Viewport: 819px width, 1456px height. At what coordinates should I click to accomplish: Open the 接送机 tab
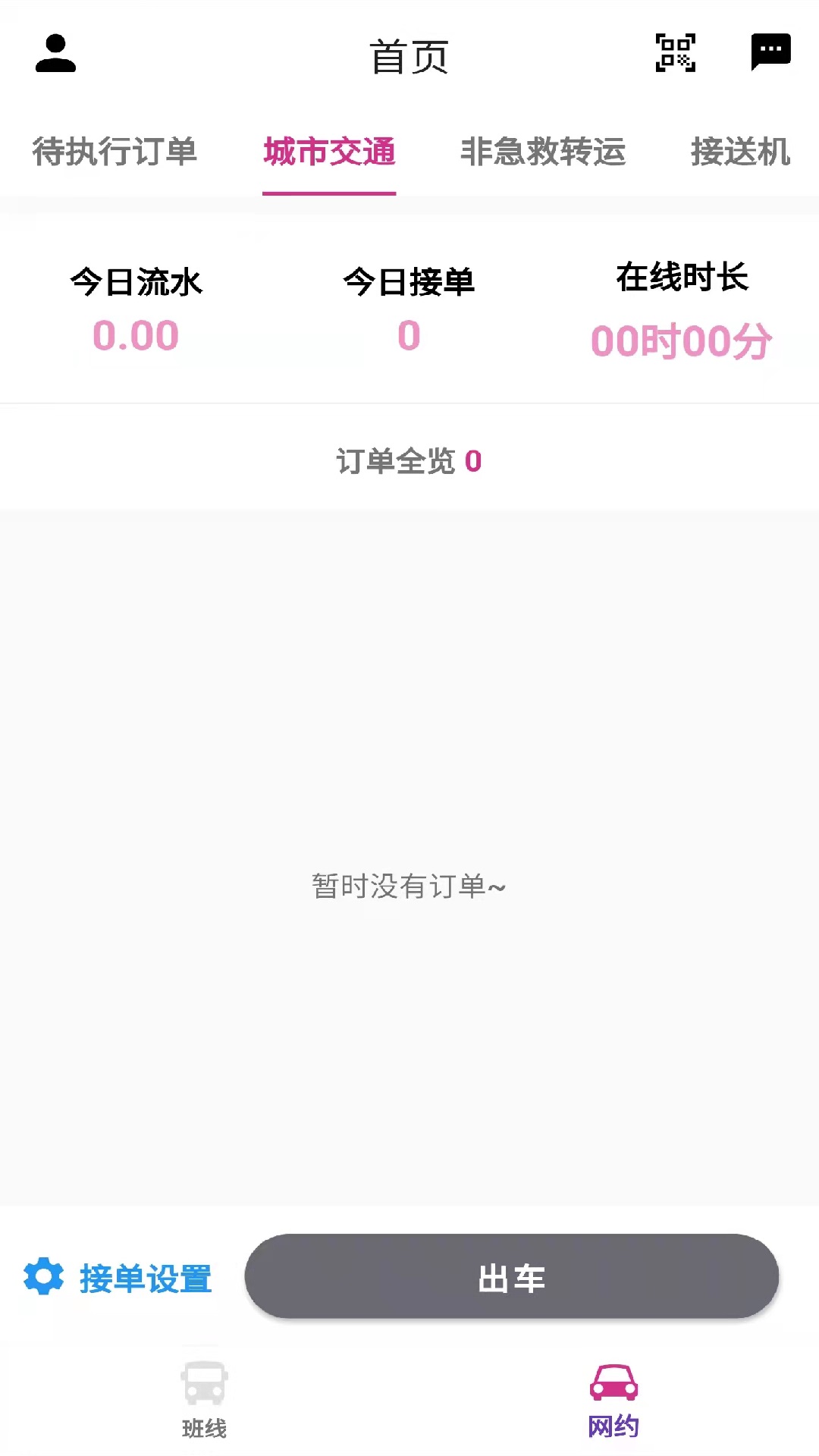739,152
